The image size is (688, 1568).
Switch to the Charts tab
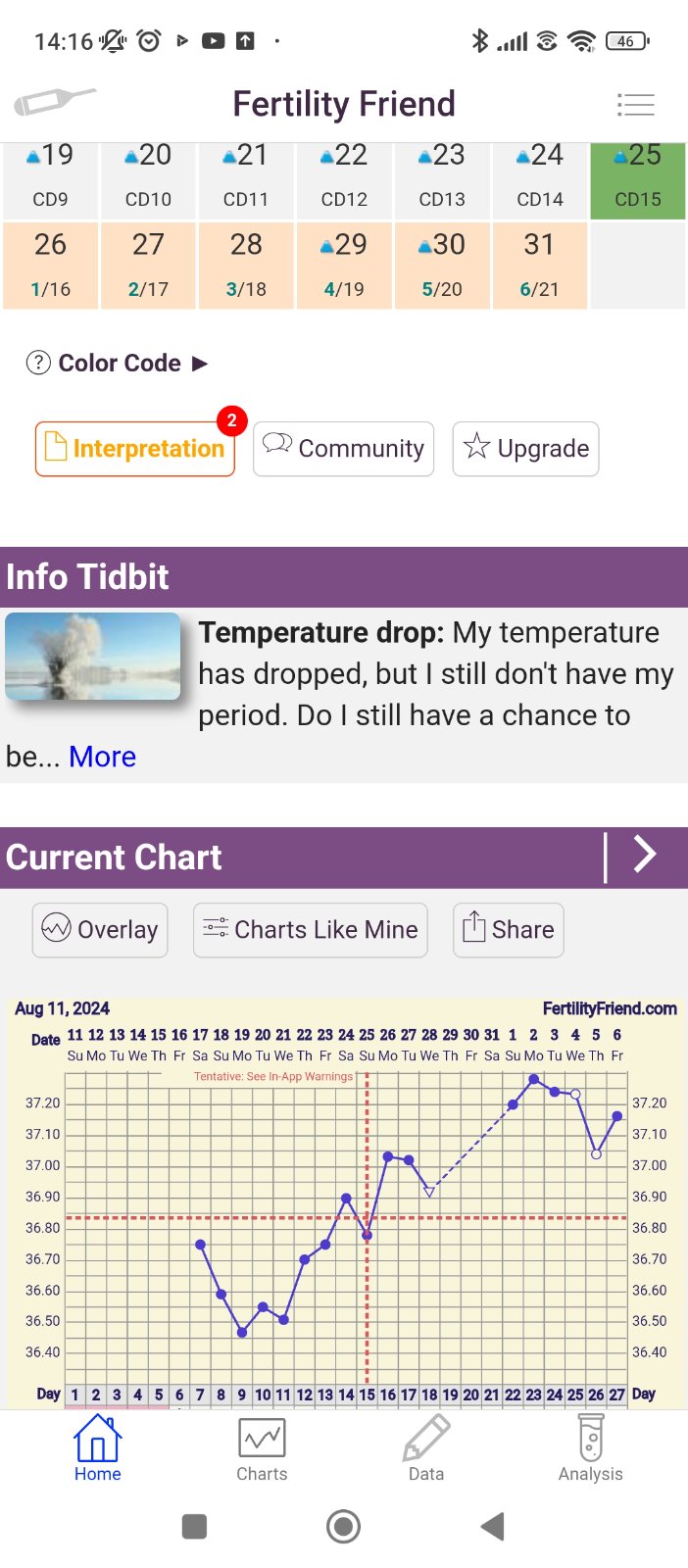[x=262, y=1448]
